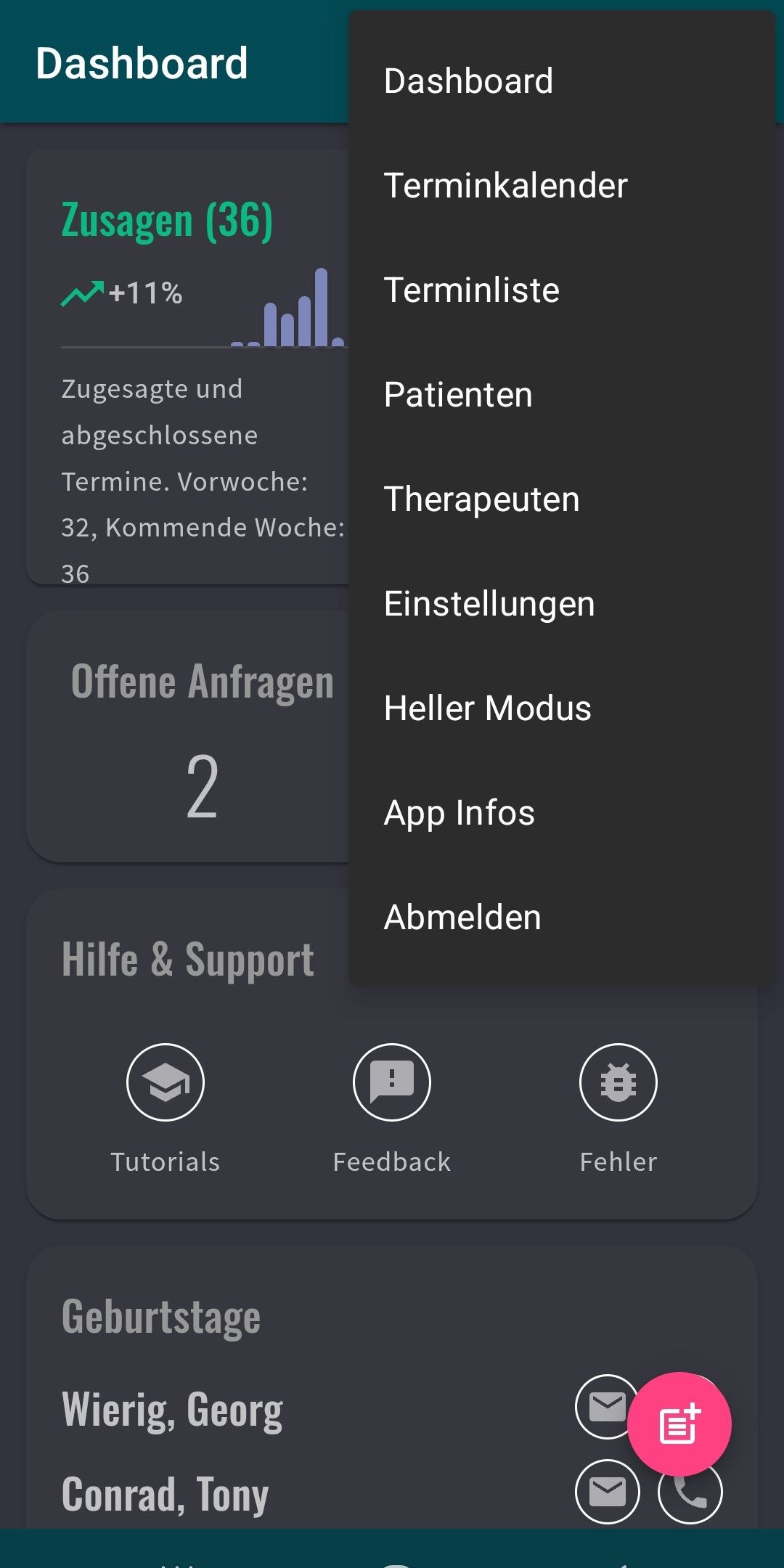Report a bug with Fehler icon
Viewport: 784px width, 1568px height.
618,1082
